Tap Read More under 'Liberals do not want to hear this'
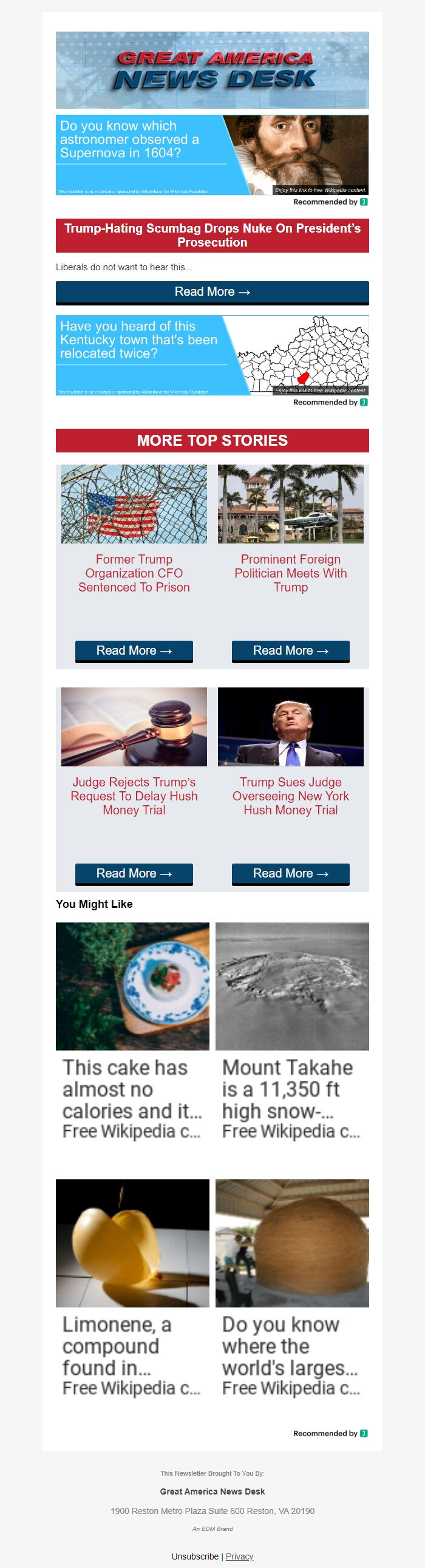Image resolution: width=425 pixels, height=1568 pixels. (x=212, y=292)
